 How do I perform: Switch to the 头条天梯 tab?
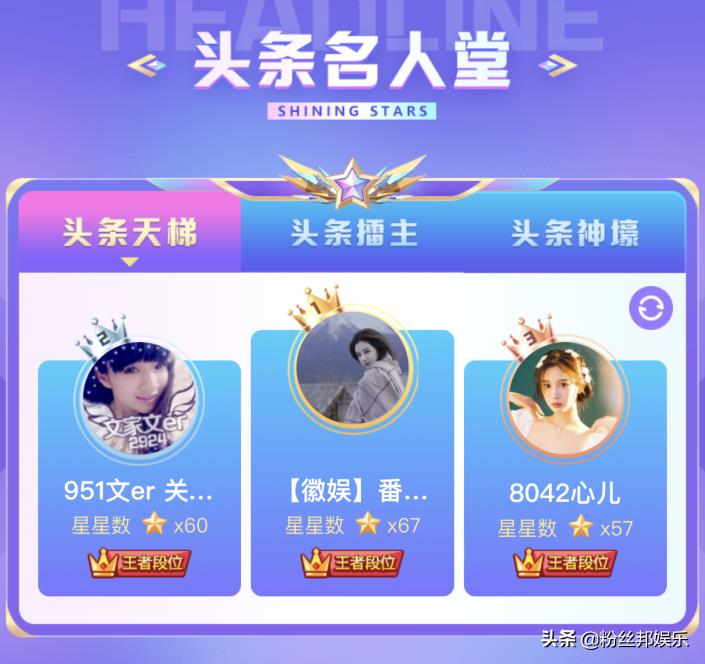pos(130,233)
